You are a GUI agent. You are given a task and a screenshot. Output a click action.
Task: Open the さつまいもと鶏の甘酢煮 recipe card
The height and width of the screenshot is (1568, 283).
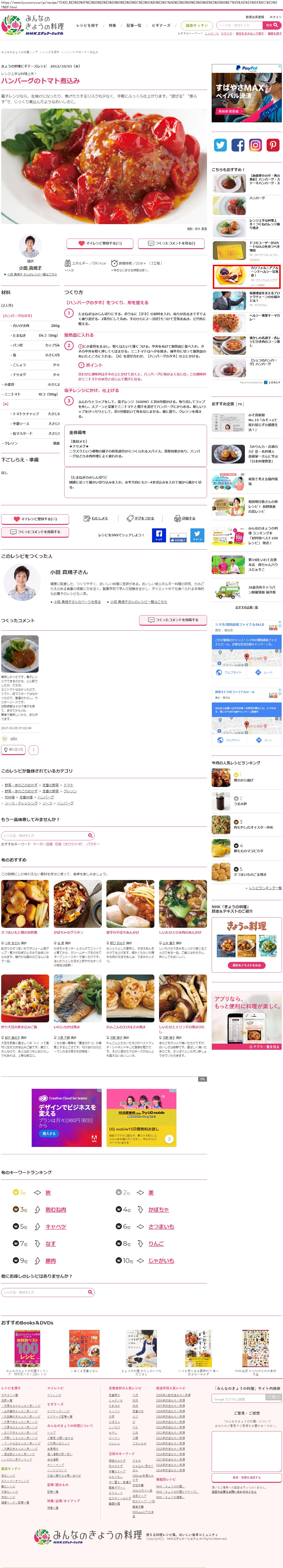tap(24, 908)
